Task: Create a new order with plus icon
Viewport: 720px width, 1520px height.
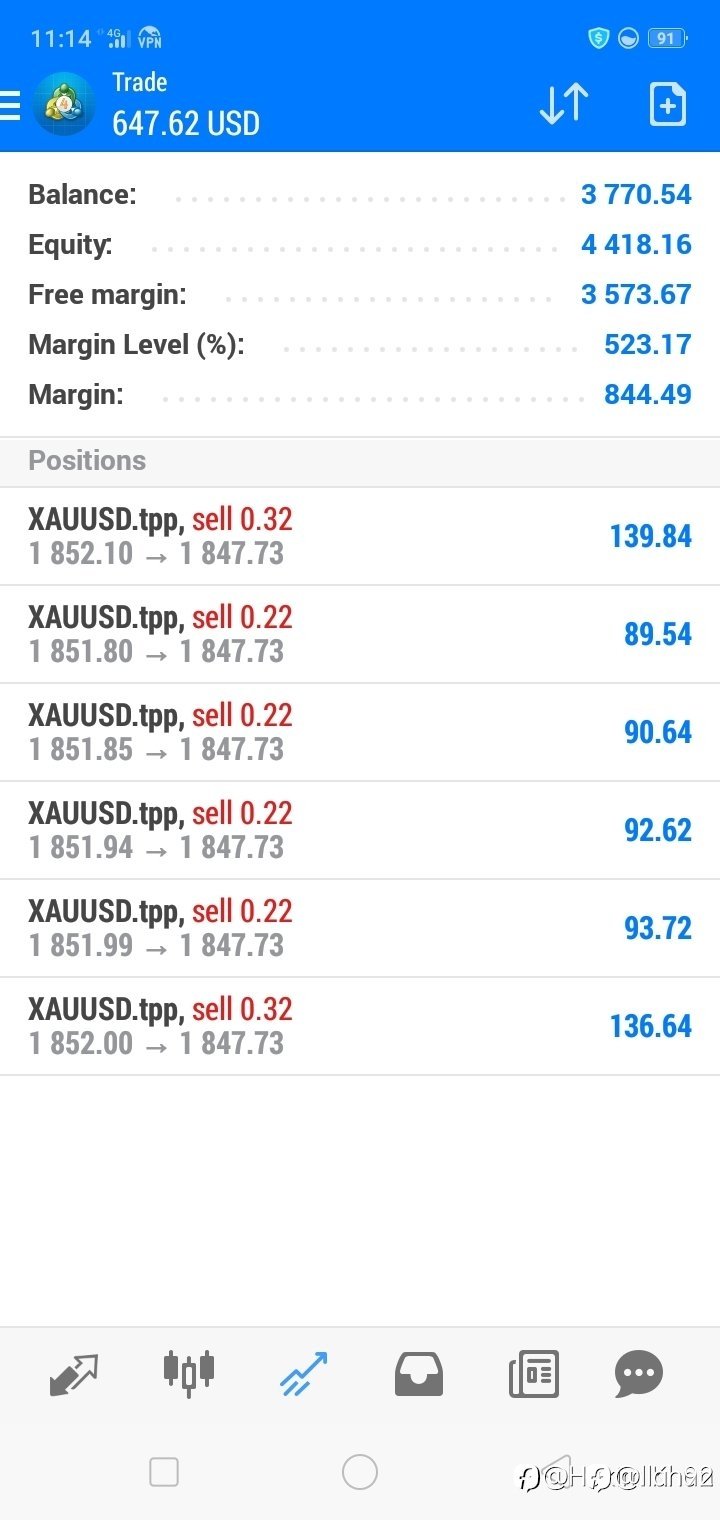Action: click(668, 104)
